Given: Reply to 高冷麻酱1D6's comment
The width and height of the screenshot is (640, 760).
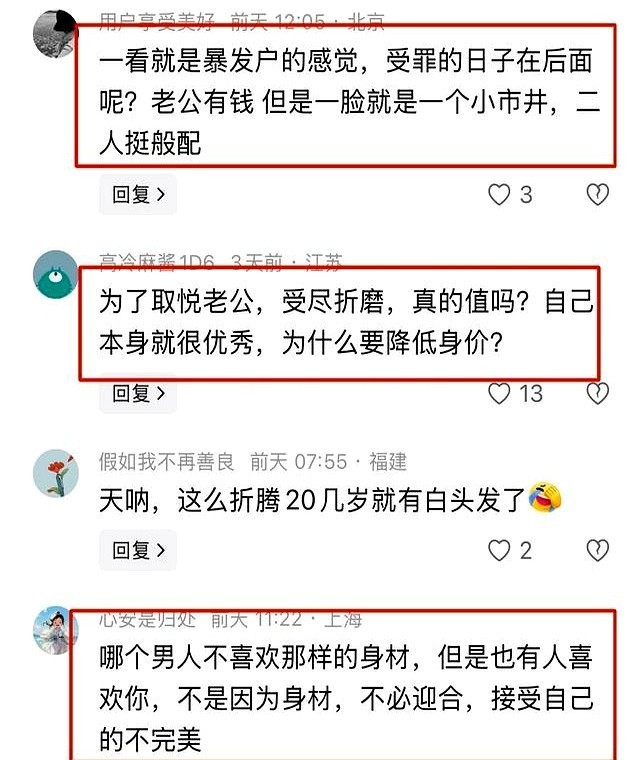Looking at the screenshot, I should 138,393.
